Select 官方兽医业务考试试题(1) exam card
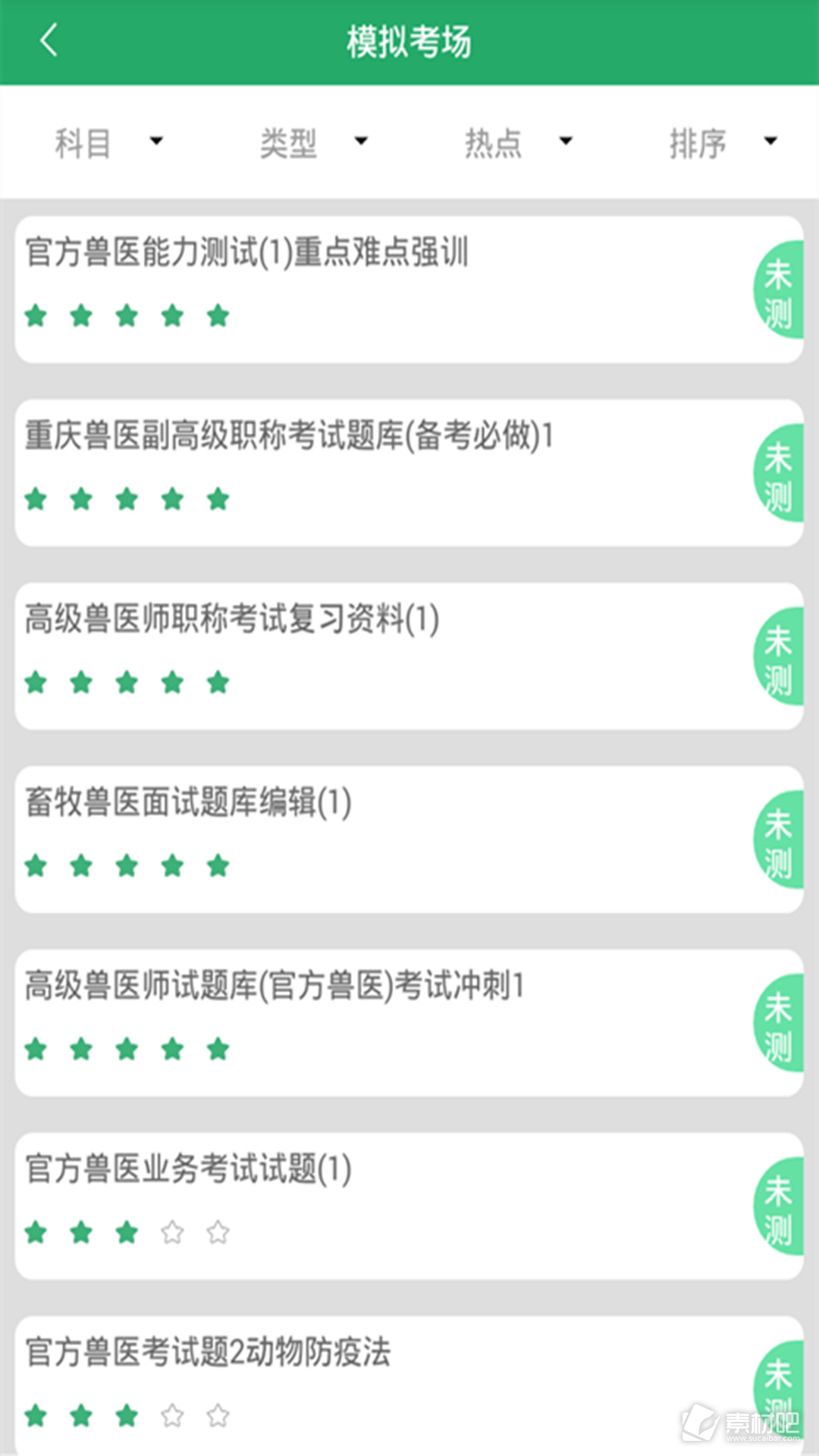Viewport: 819px width, 1456px height. (409, 1207)
